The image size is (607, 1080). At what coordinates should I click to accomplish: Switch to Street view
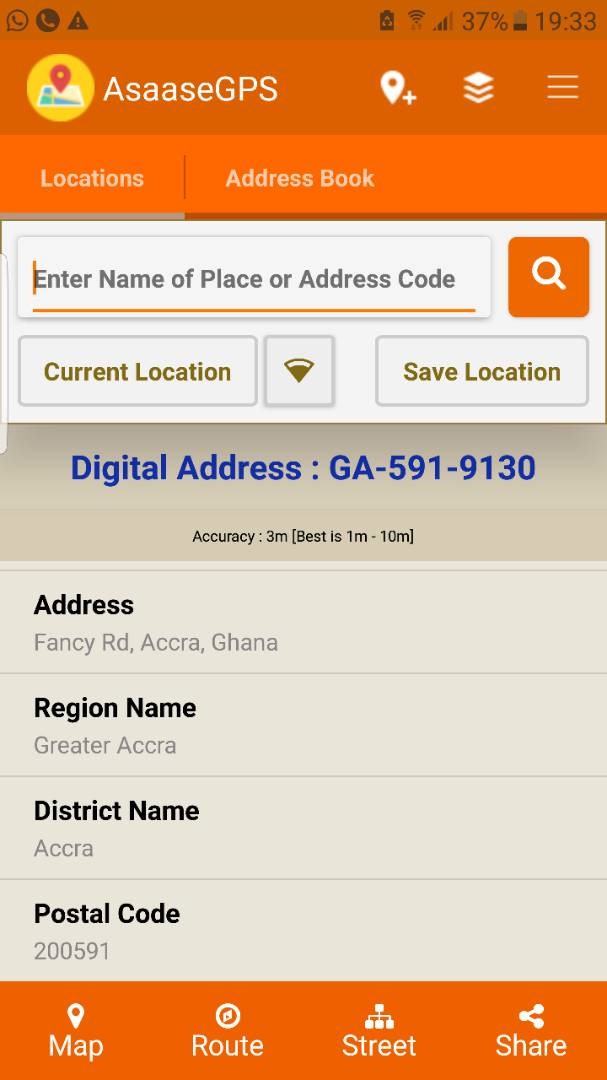(379, 1030)
